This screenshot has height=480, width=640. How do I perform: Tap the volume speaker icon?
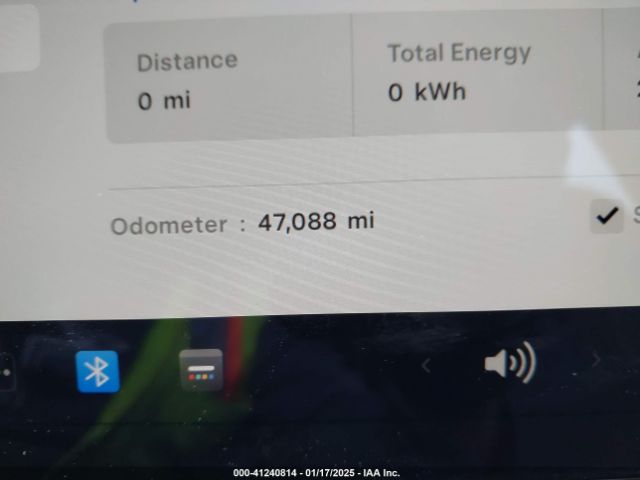pos(509,363)
